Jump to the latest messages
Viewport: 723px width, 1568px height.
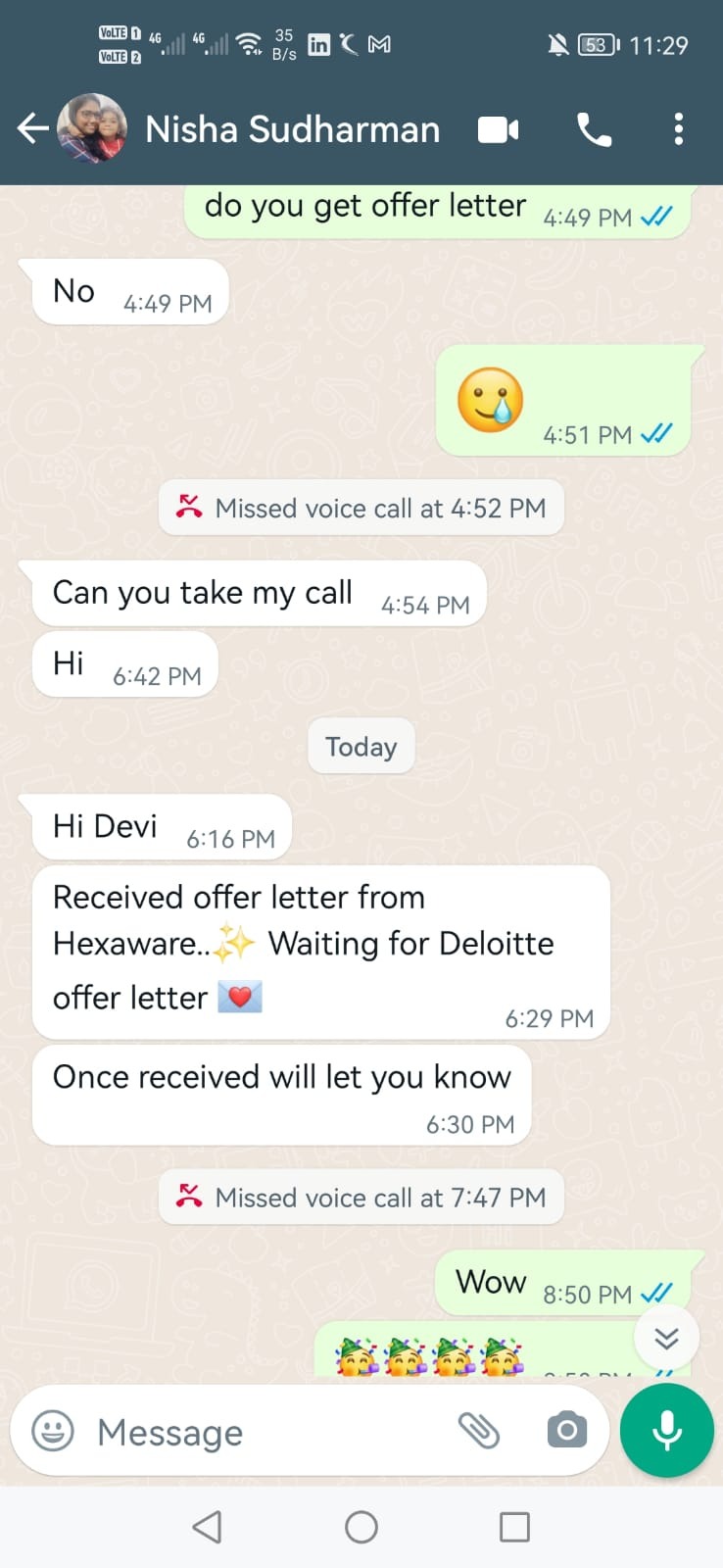tap(666, 1338)
